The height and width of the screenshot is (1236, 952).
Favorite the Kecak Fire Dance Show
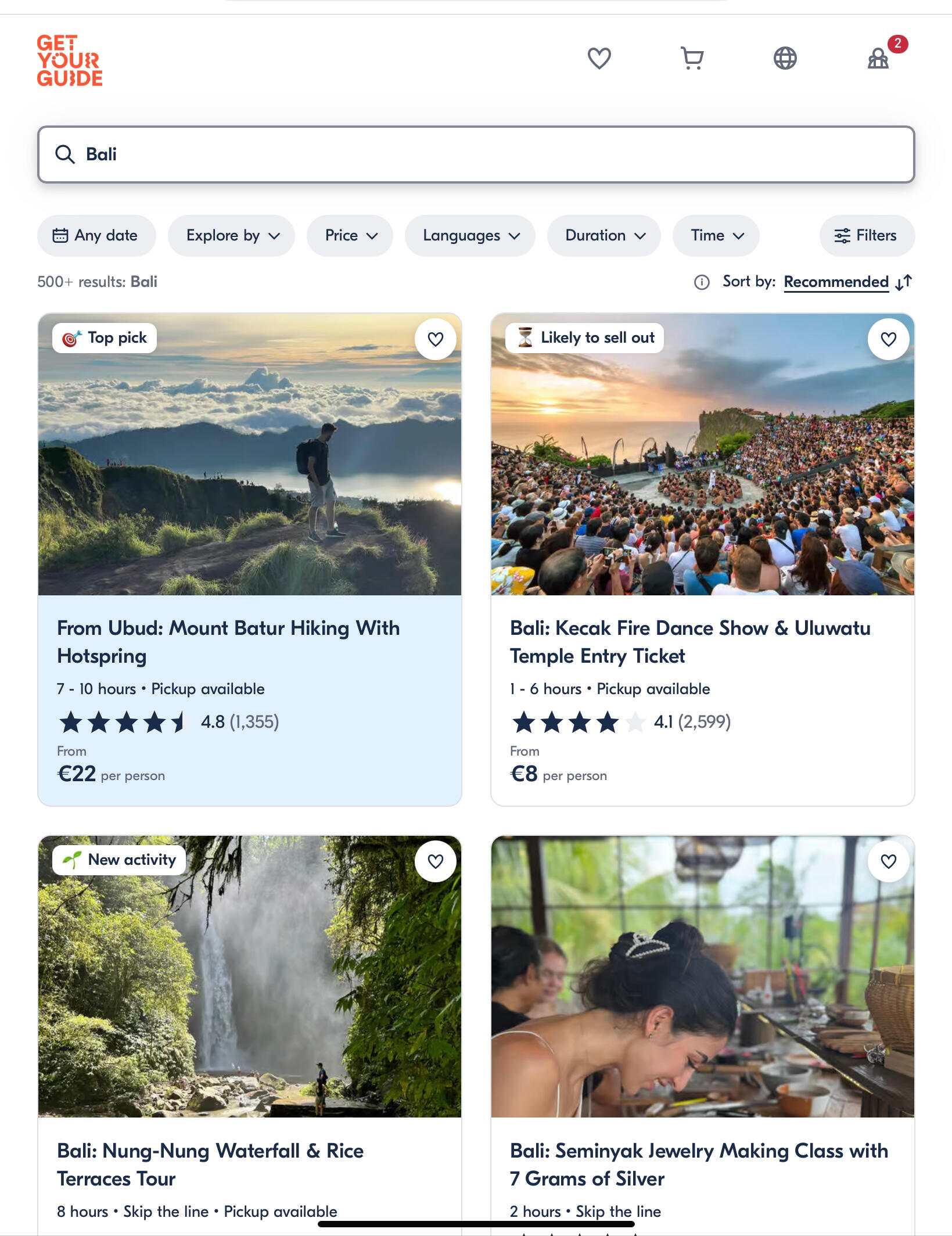888,339
